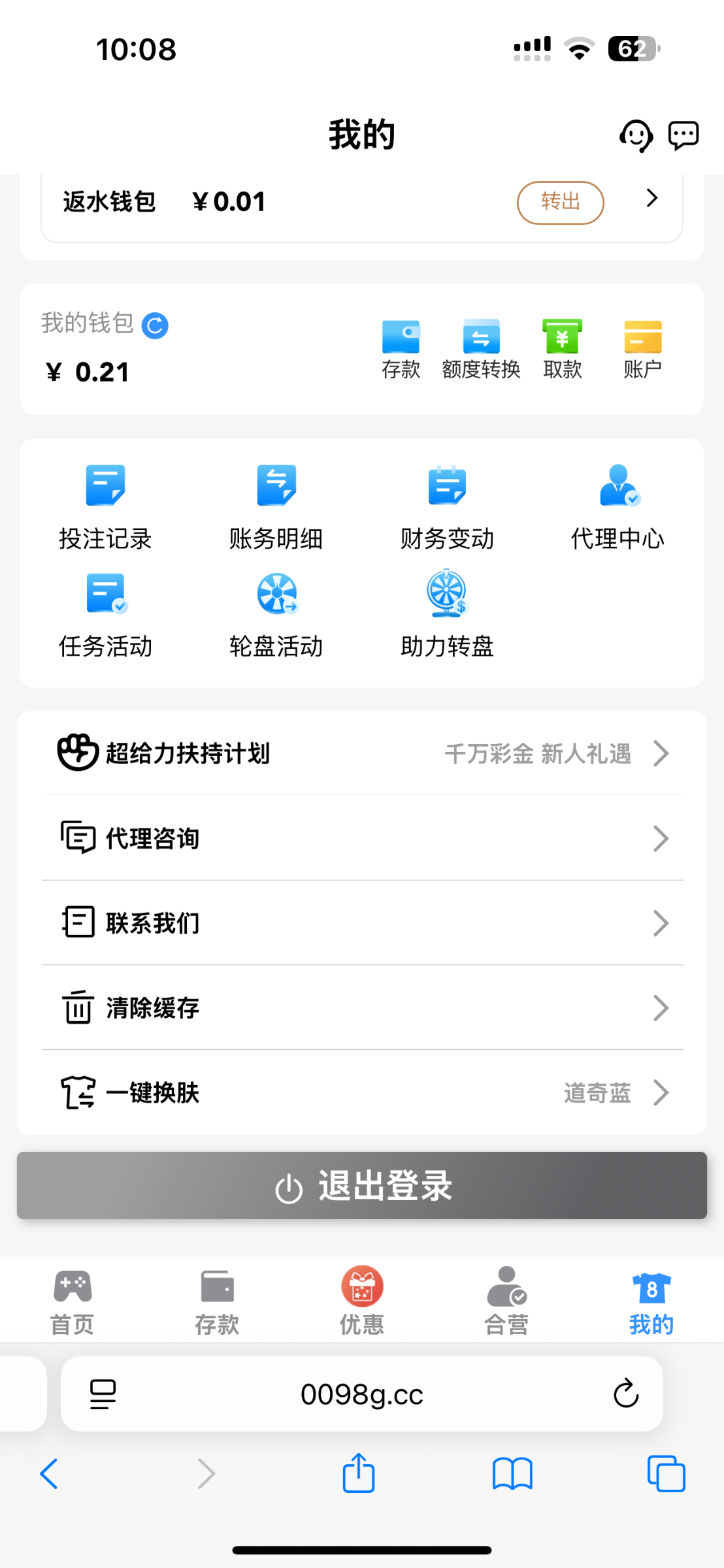
Task: Open 轮盘活动 roulette activity
Action: click(276, 614)
